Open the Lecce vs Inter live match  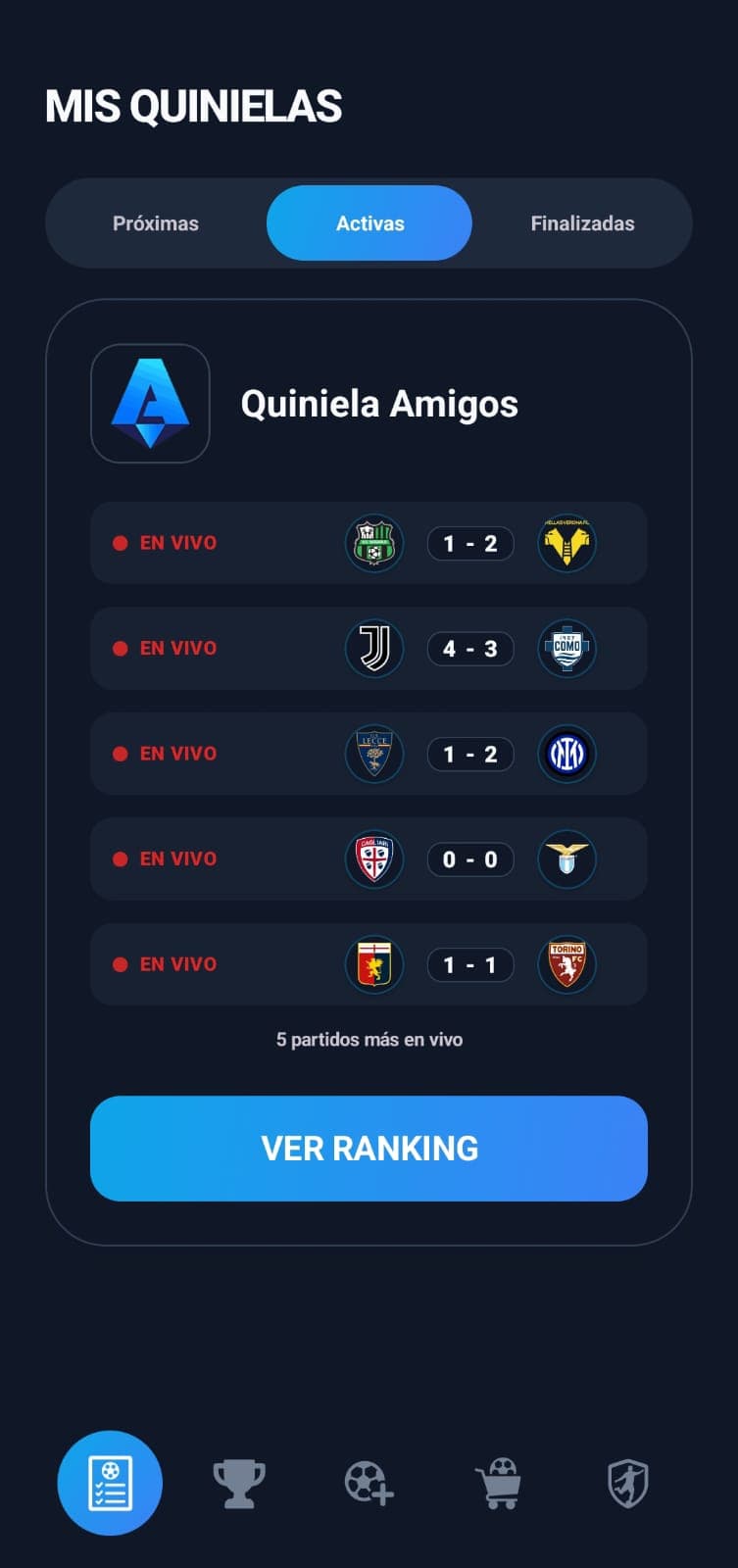pos(369,754)
